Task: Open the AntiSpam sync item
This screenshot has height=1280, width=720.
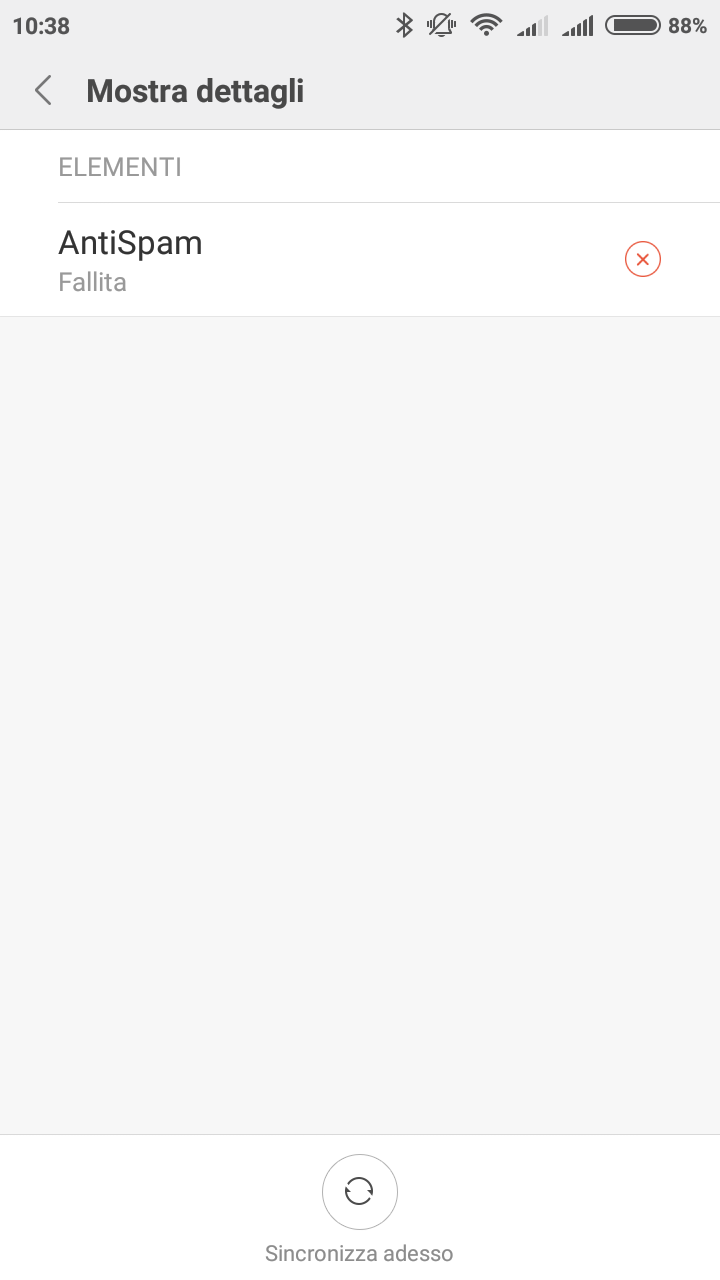Action: coord(360,260)
